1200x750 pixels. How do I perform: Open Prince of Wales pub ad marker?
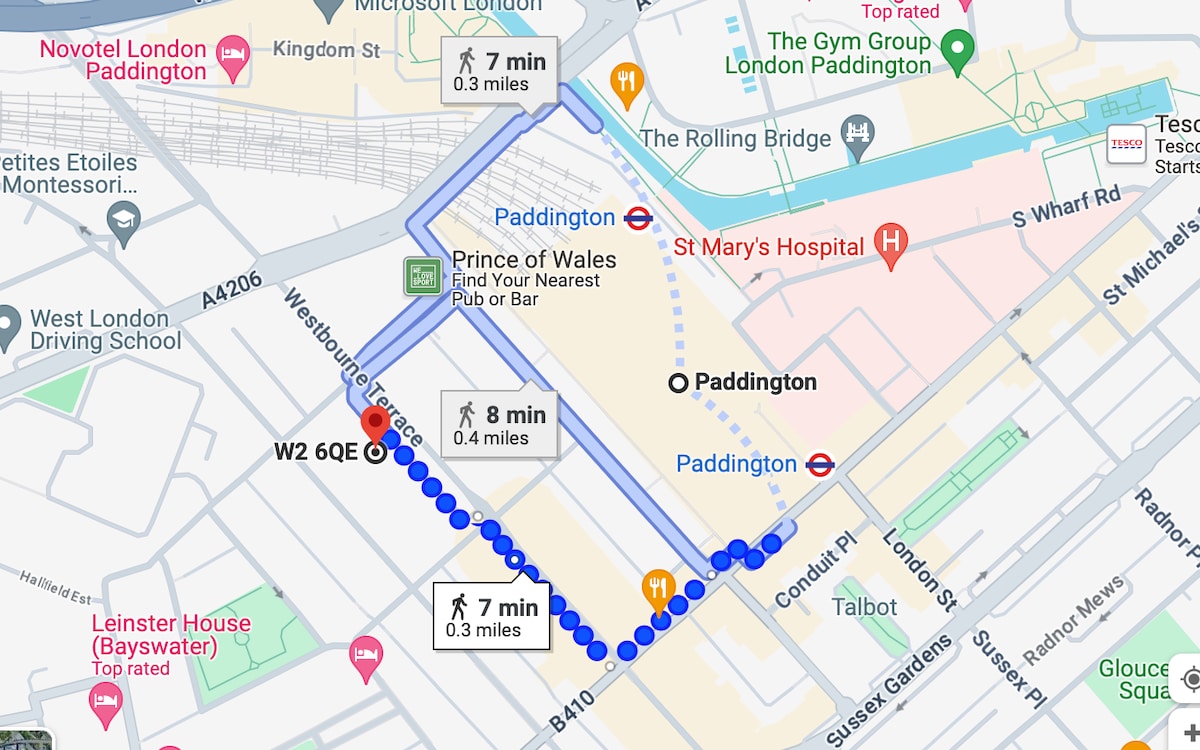point(423,276)
